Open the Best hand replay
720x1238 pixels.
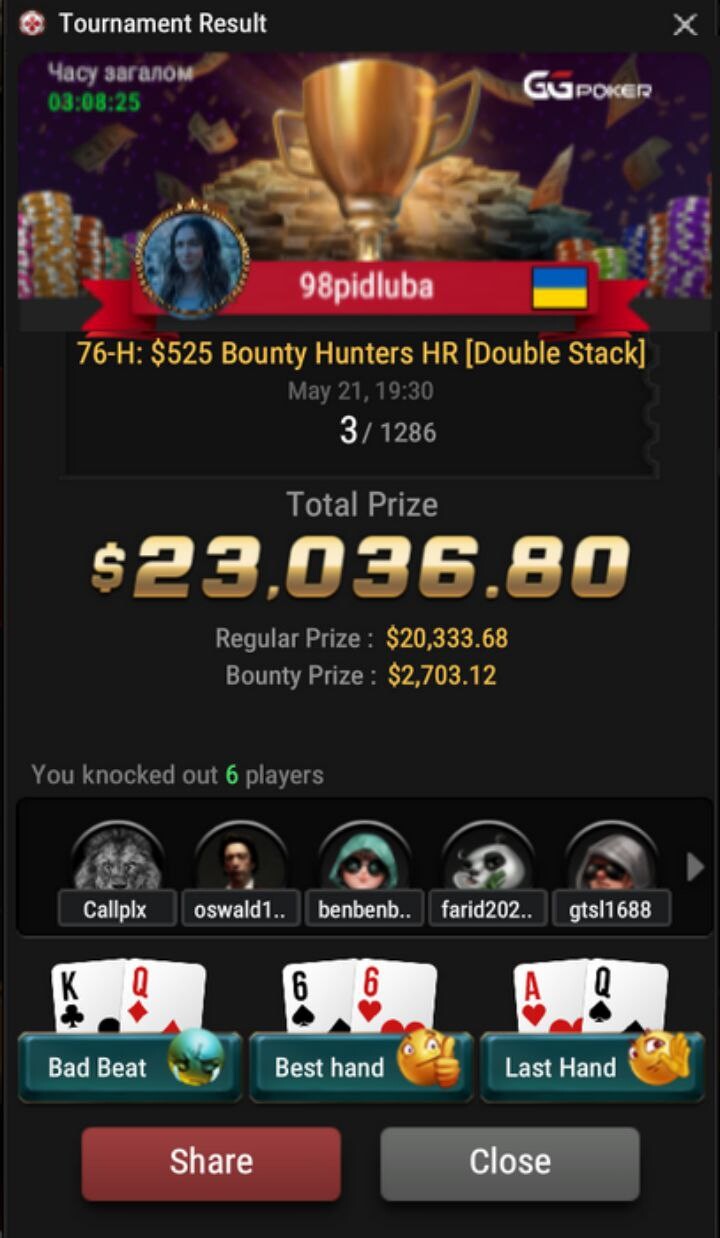[x=361, y=1067]
